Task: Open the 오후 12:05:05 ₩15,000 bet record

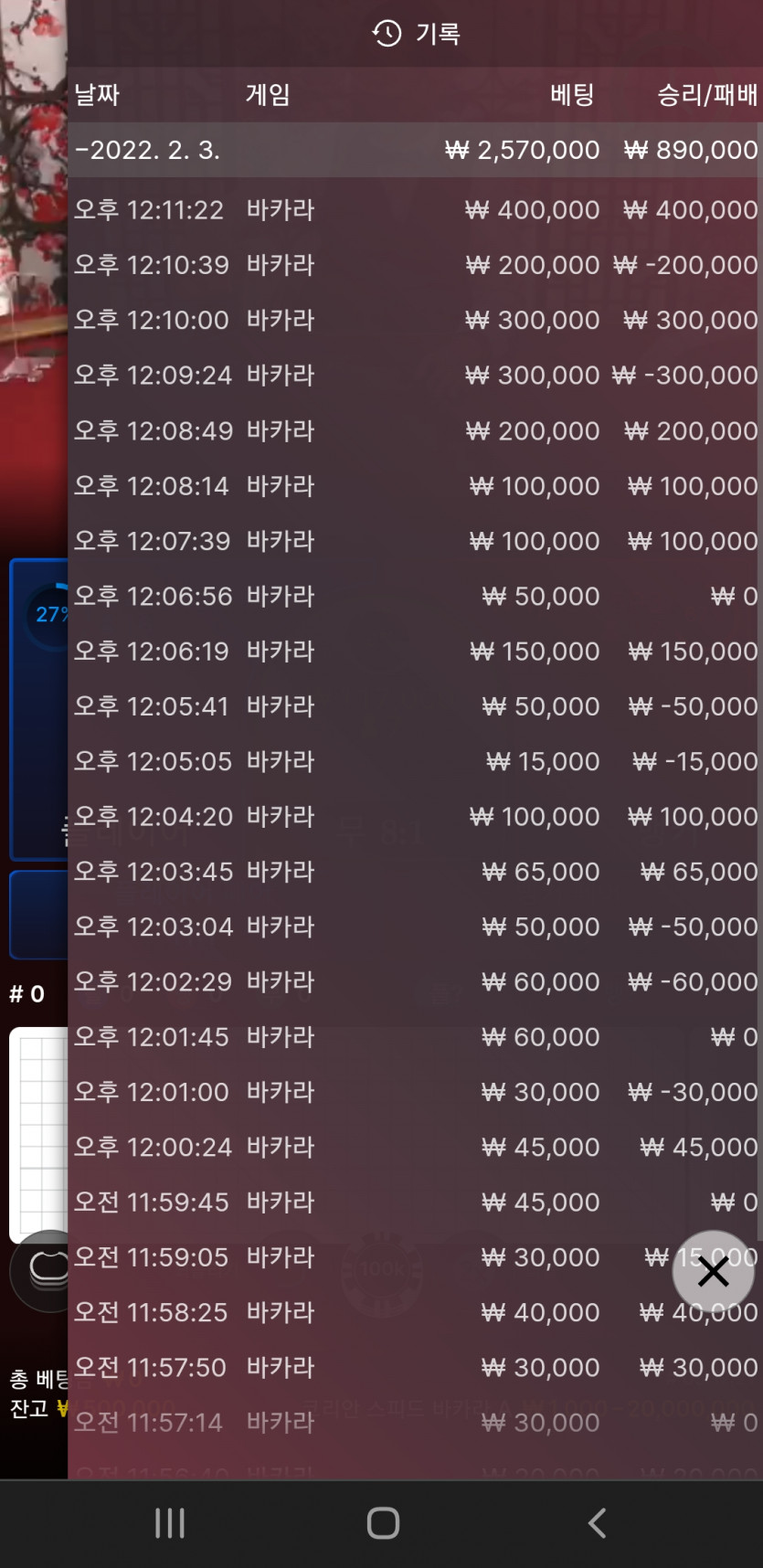Action: click(x=415, y=761)
